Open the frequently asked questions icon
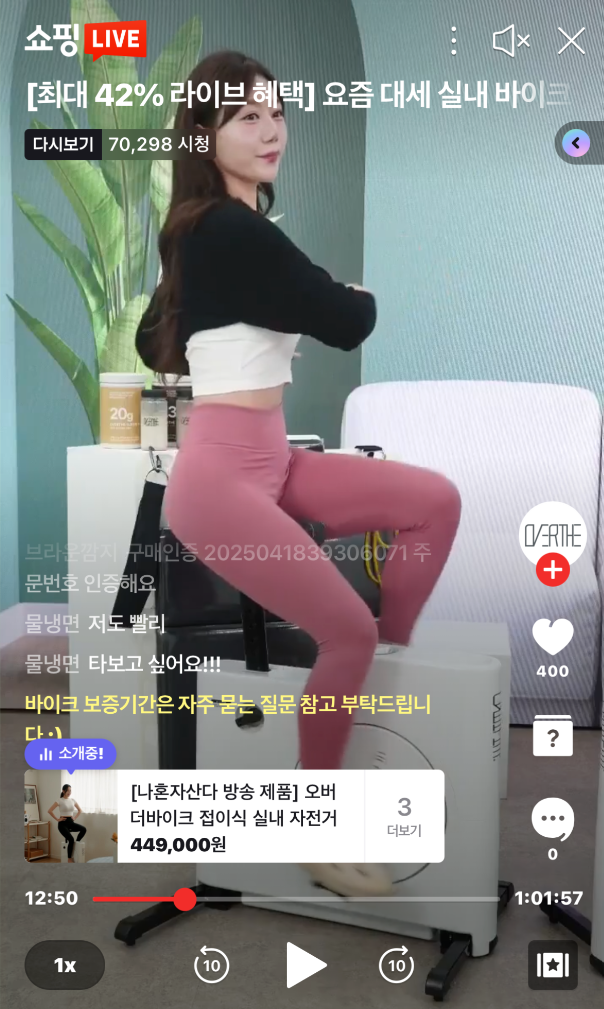The height and width of the screenshot is (1009, 604). click(x=552, y=736)
